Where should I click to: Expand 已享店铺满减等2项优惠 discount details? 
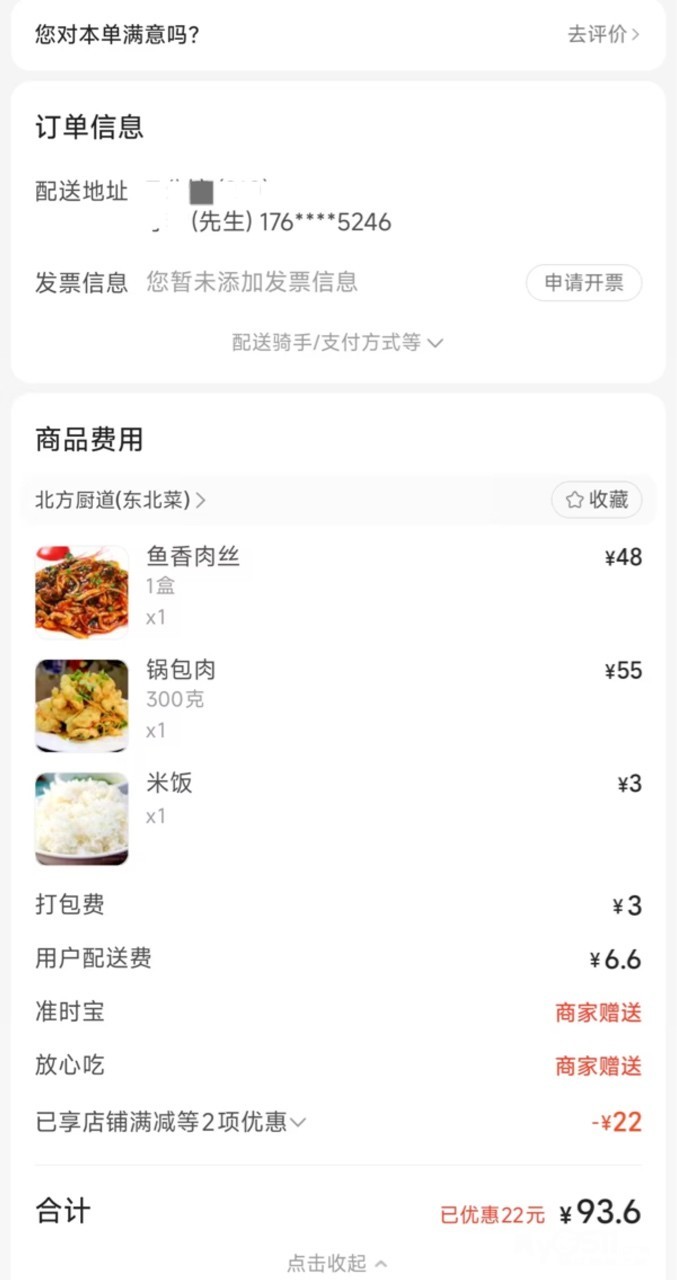click(x=171, y=1122)
